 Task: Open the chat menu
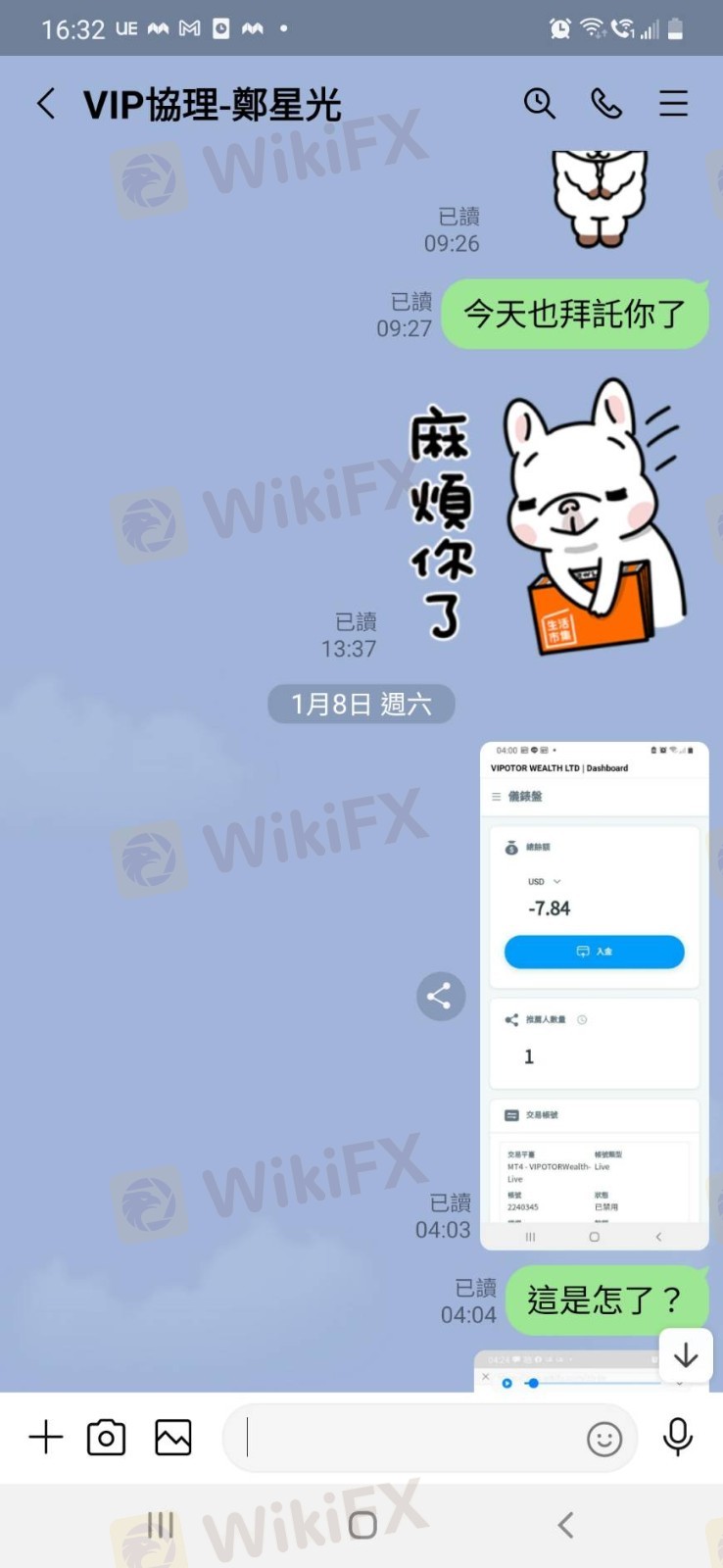(673, 103)
